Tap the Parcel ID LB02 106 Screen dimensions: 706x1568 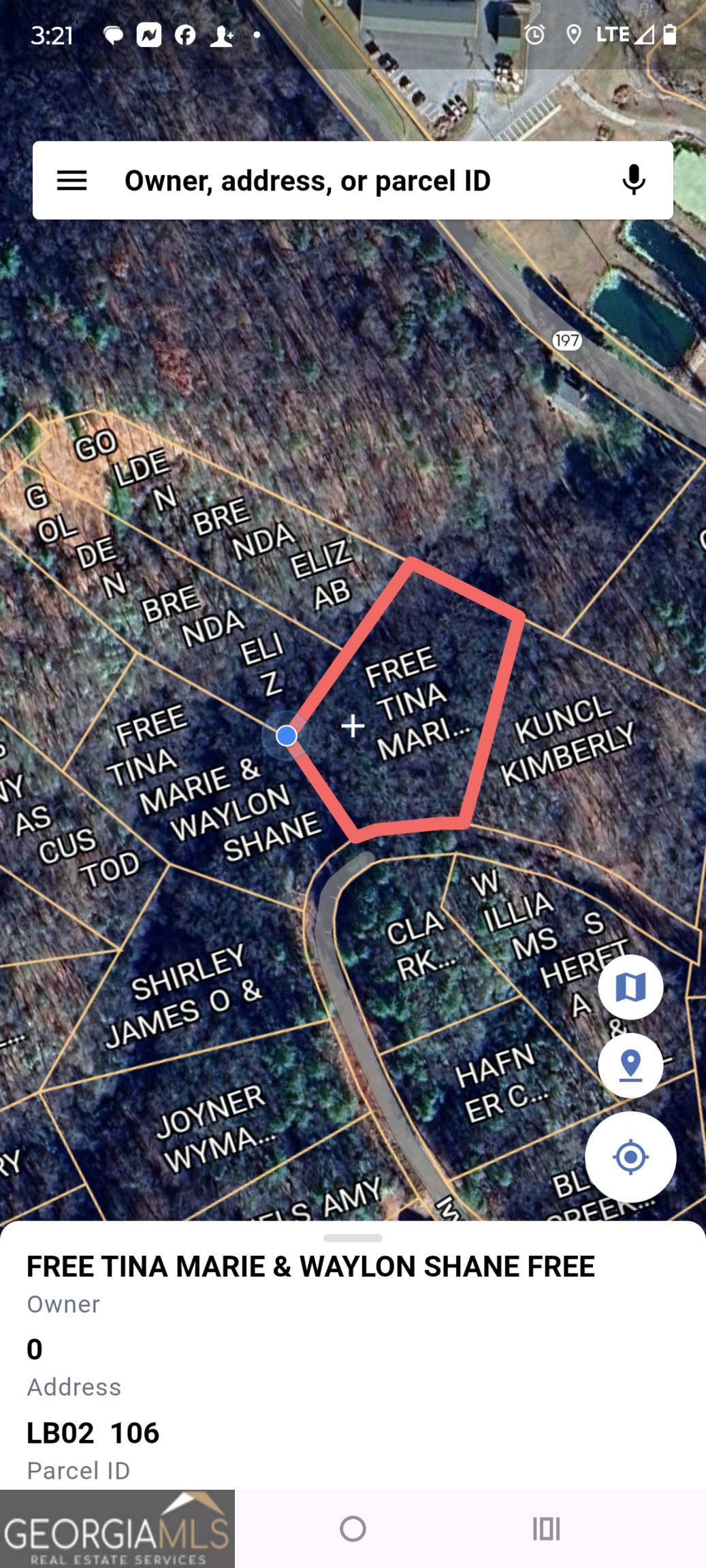(93, 1432)
